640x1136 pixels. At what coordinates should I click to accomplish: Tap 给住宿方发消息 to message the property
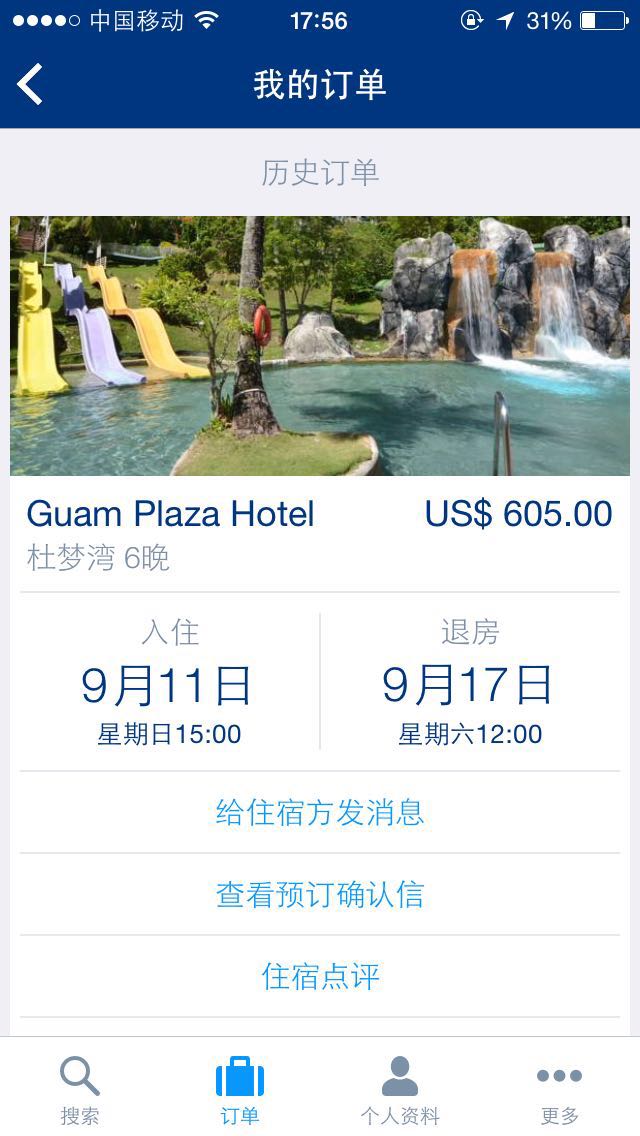320,812
